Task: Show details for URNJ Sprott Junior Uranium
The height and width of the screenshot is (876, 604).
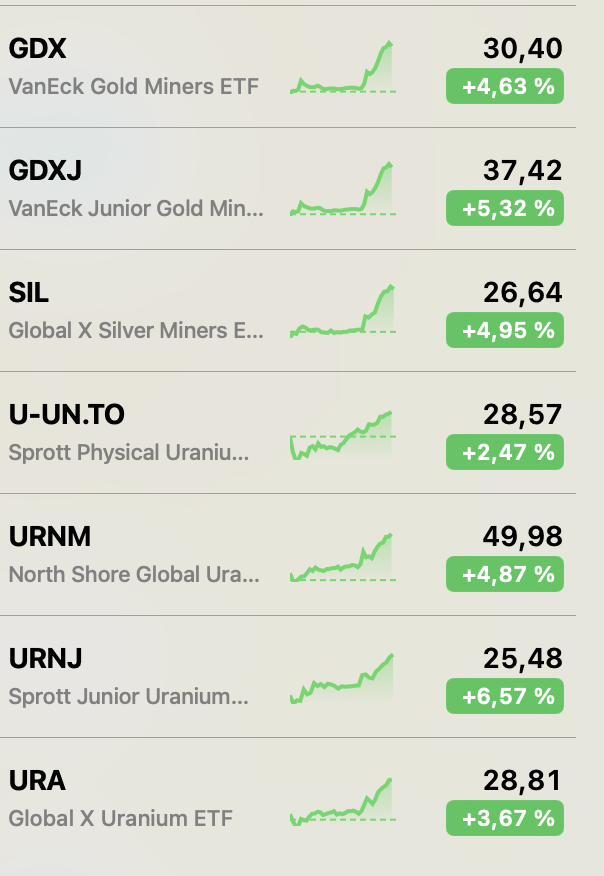Action: [150, 677]
